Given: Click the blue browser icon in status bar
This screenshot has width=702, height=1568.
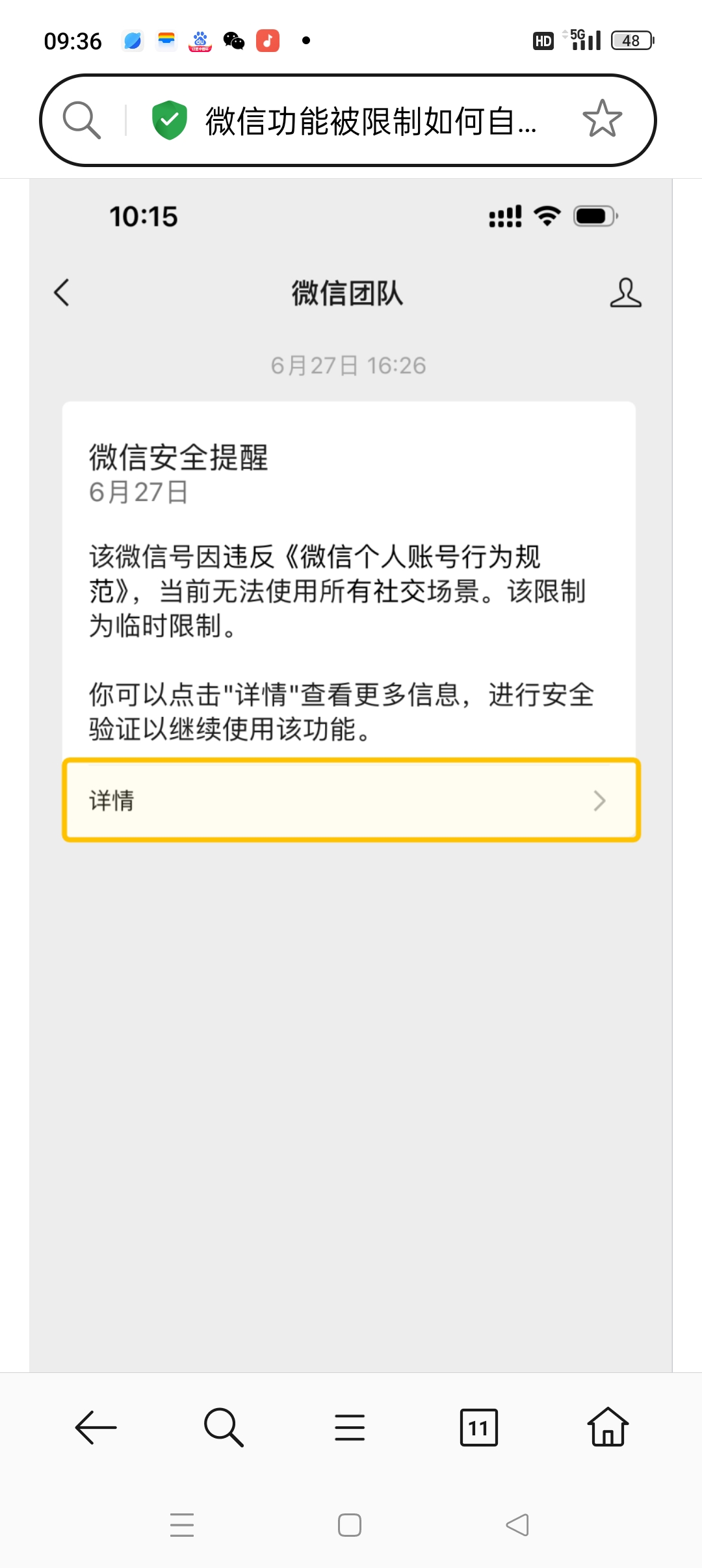Looking at the screenshot, I should [133, 40].
